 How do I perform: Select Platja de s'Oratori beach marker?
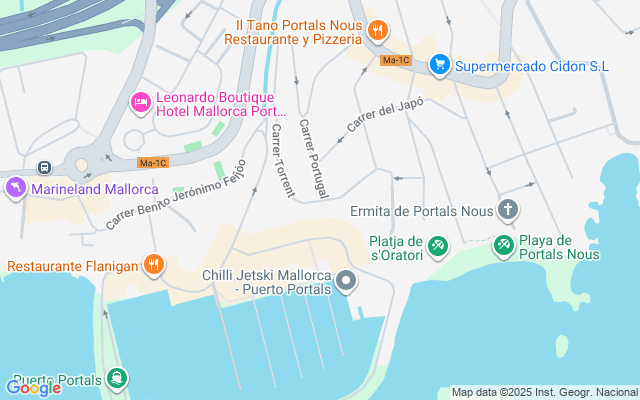437,245
